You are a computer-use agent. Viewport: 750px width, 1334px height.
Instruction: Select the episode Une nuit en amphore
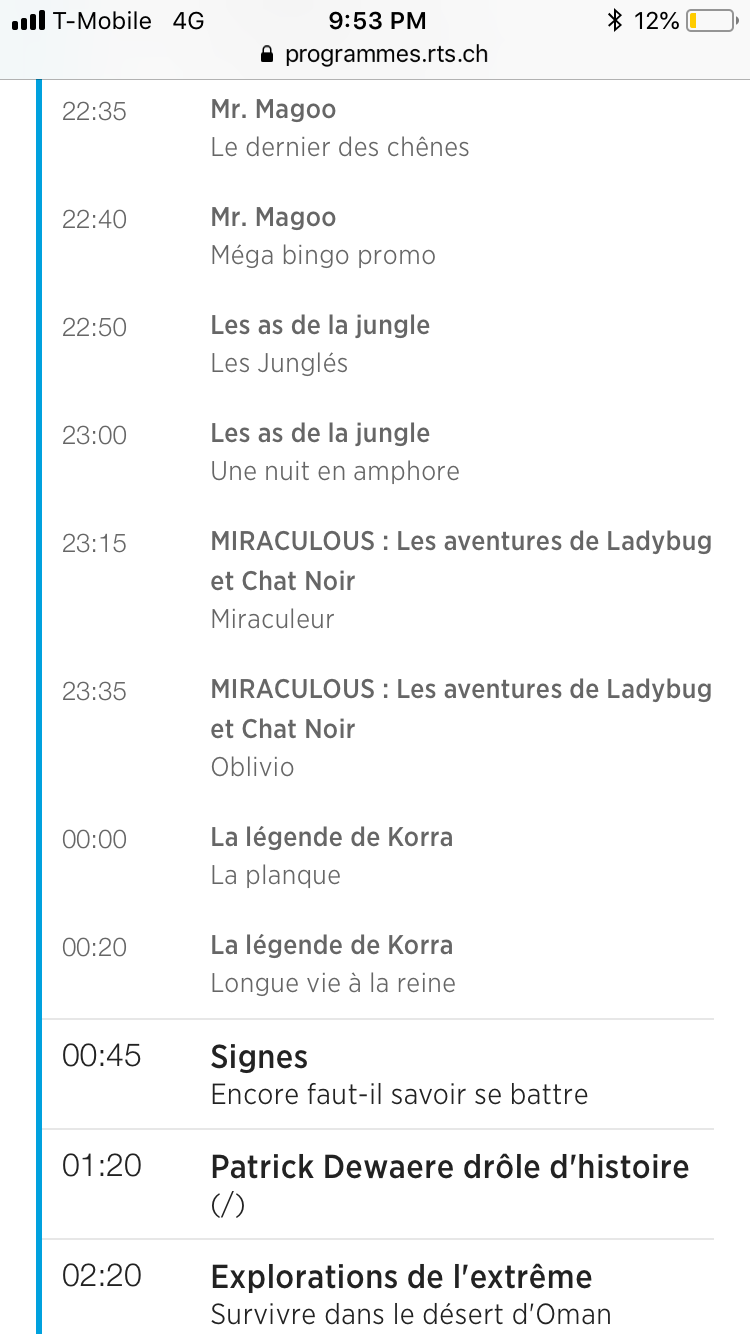coord(335,452)
